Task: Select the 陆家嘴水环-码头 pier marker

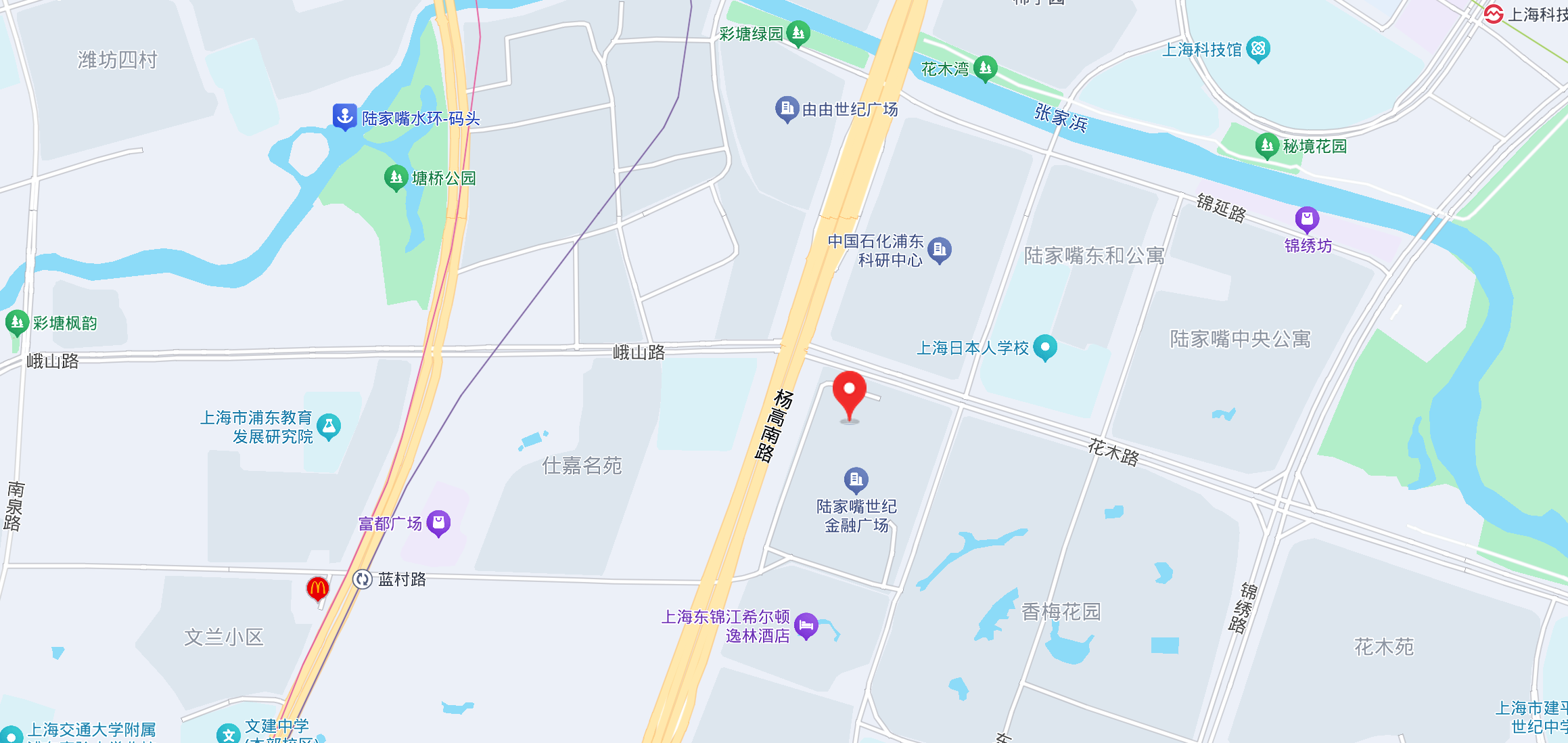Action: point(344,116)
